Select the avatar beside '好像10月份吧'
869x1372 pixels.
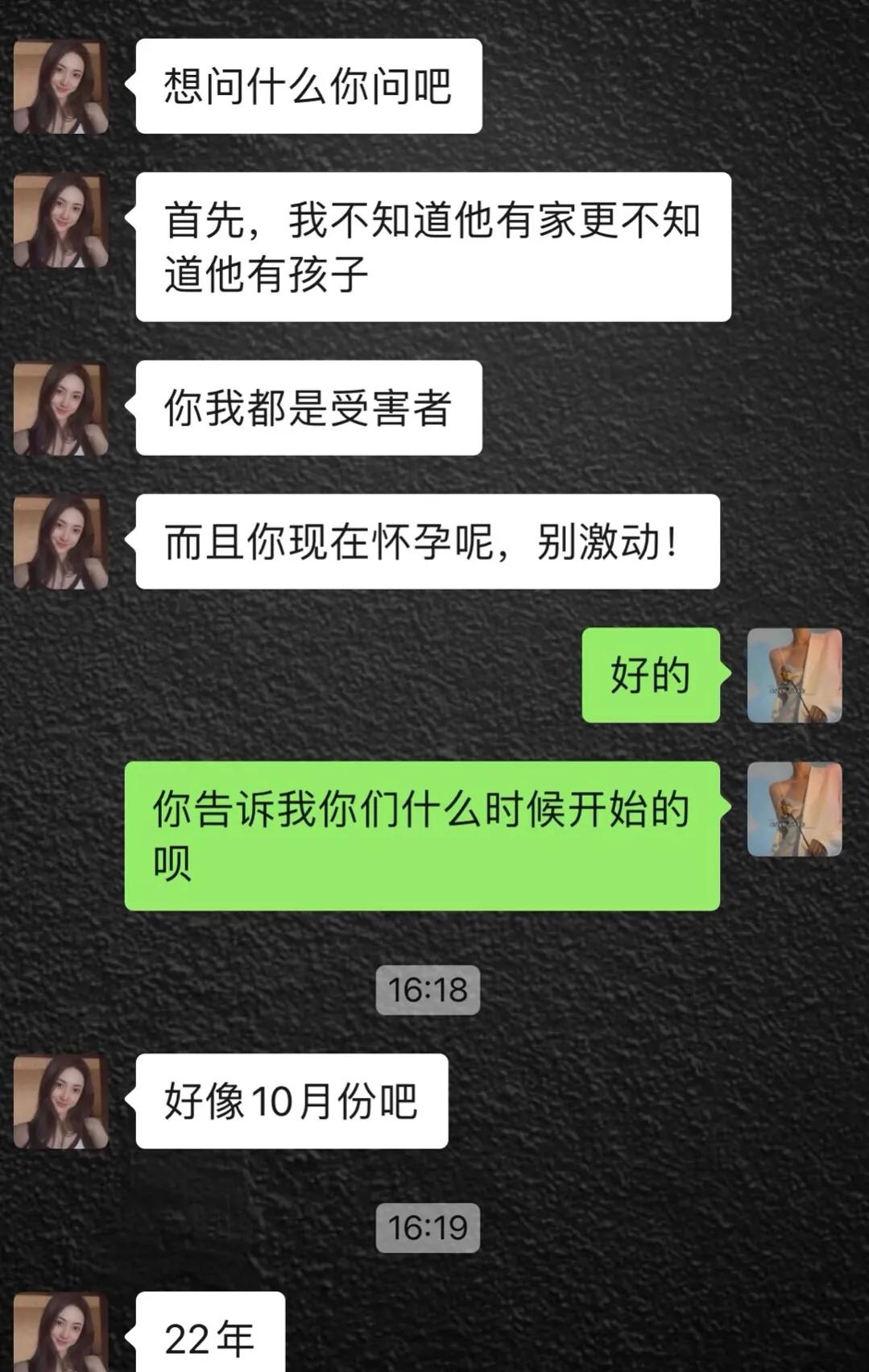point(63,1101)
